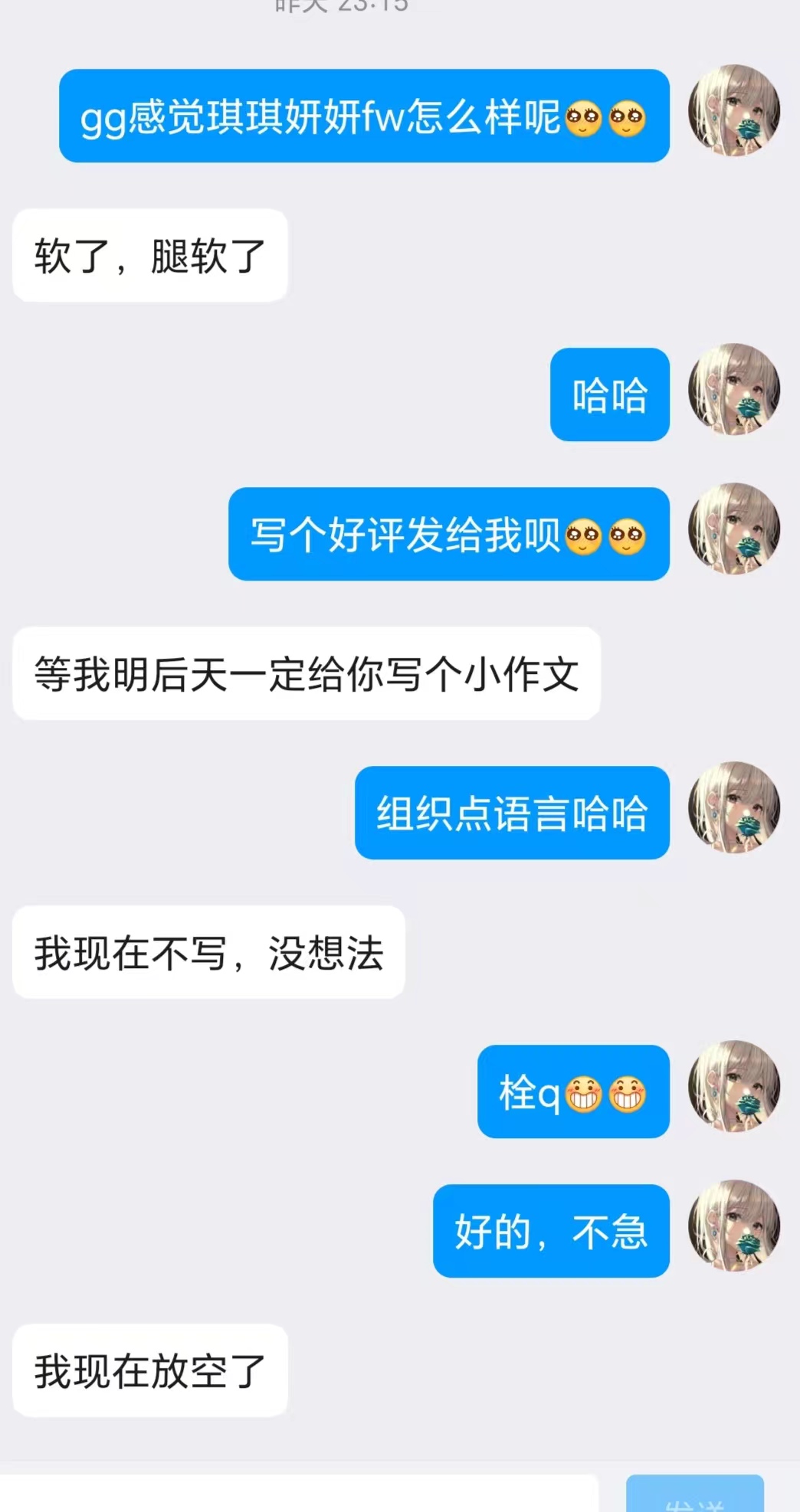The width and height of the screenshot is (800, 1512).
Task: Open avatar next to "栓q" message
Action: pos(733,1086)
